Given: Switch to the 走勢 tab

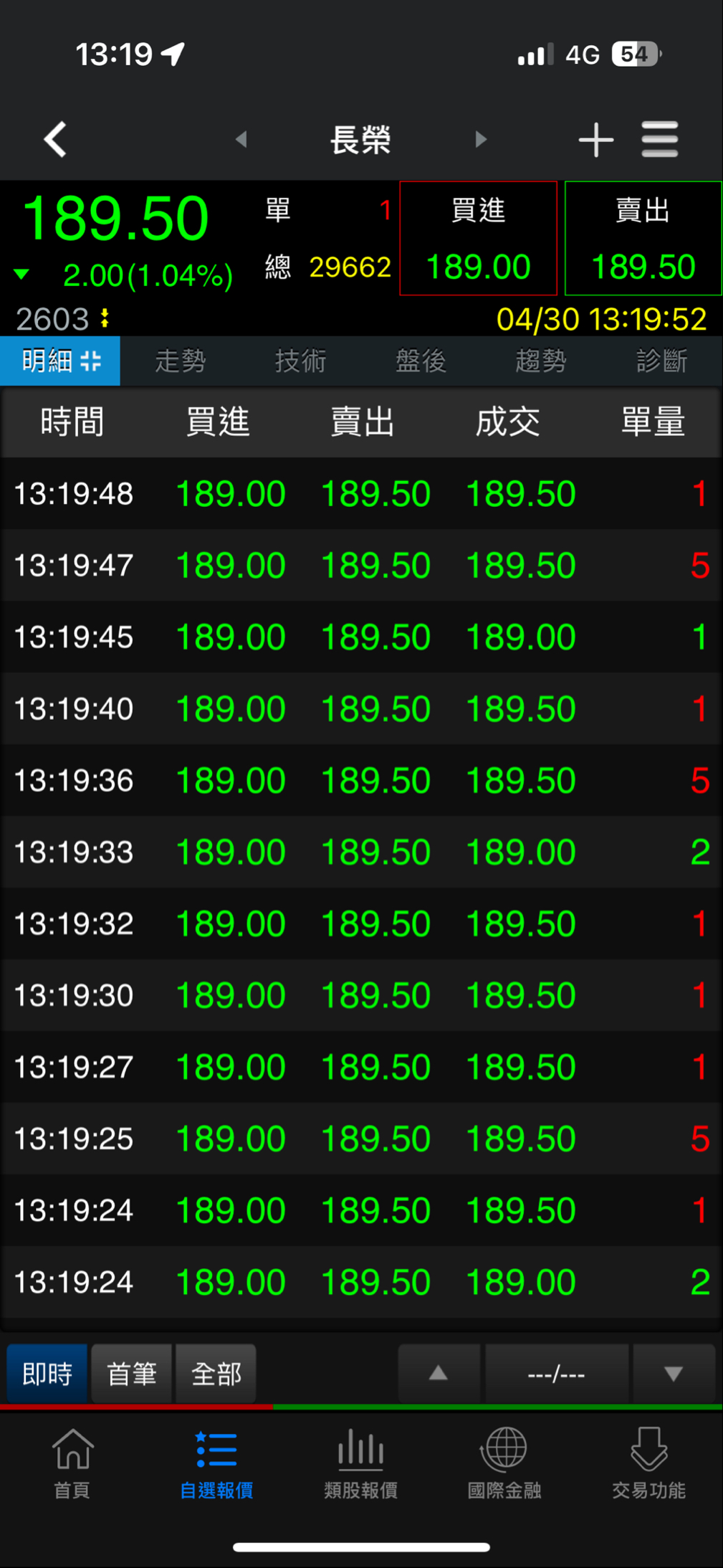Looking at the screenshot, I should (x=181, y=361).
